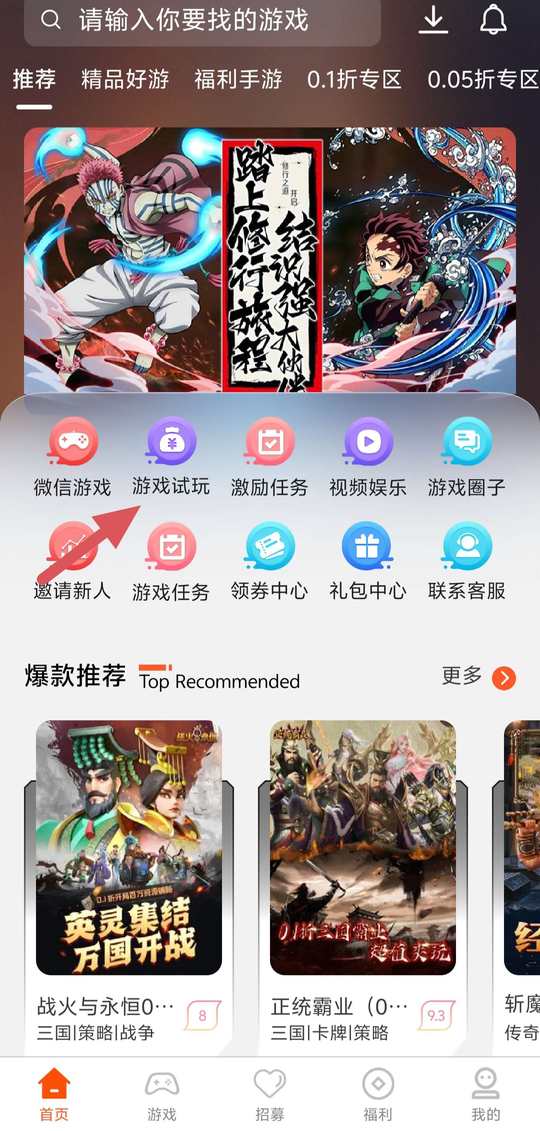
Task: Go to 激励任务
Action: point(270,458)
